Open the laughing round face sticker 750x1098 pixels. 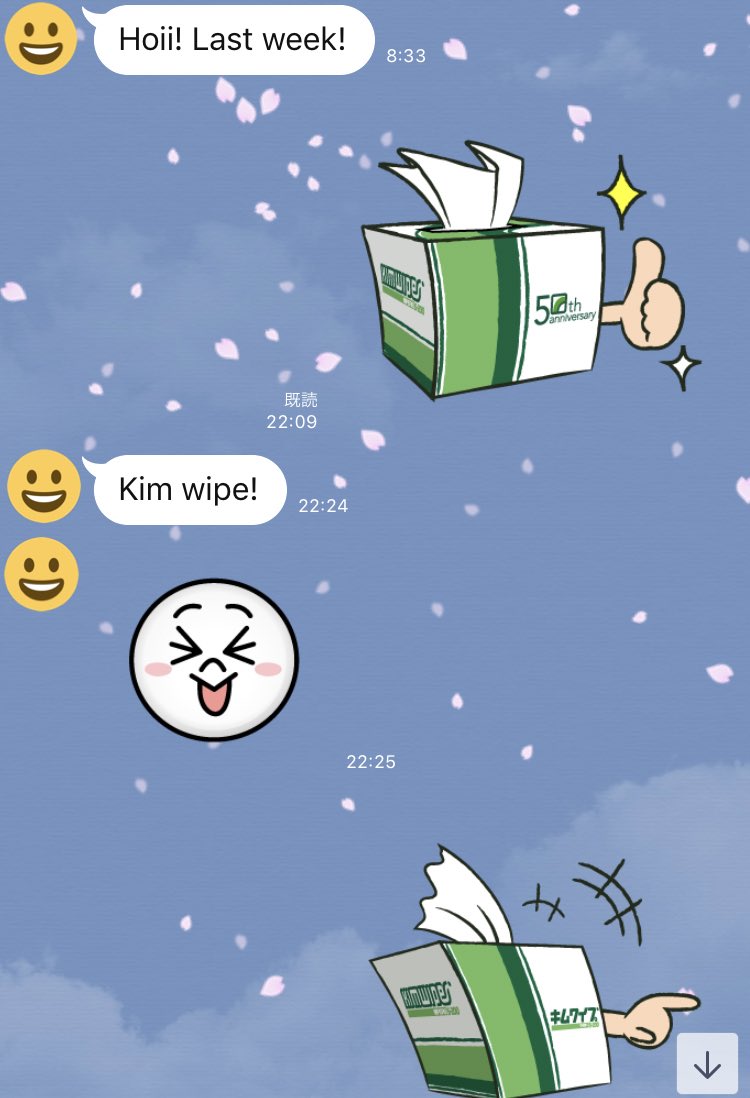(214, 660)
